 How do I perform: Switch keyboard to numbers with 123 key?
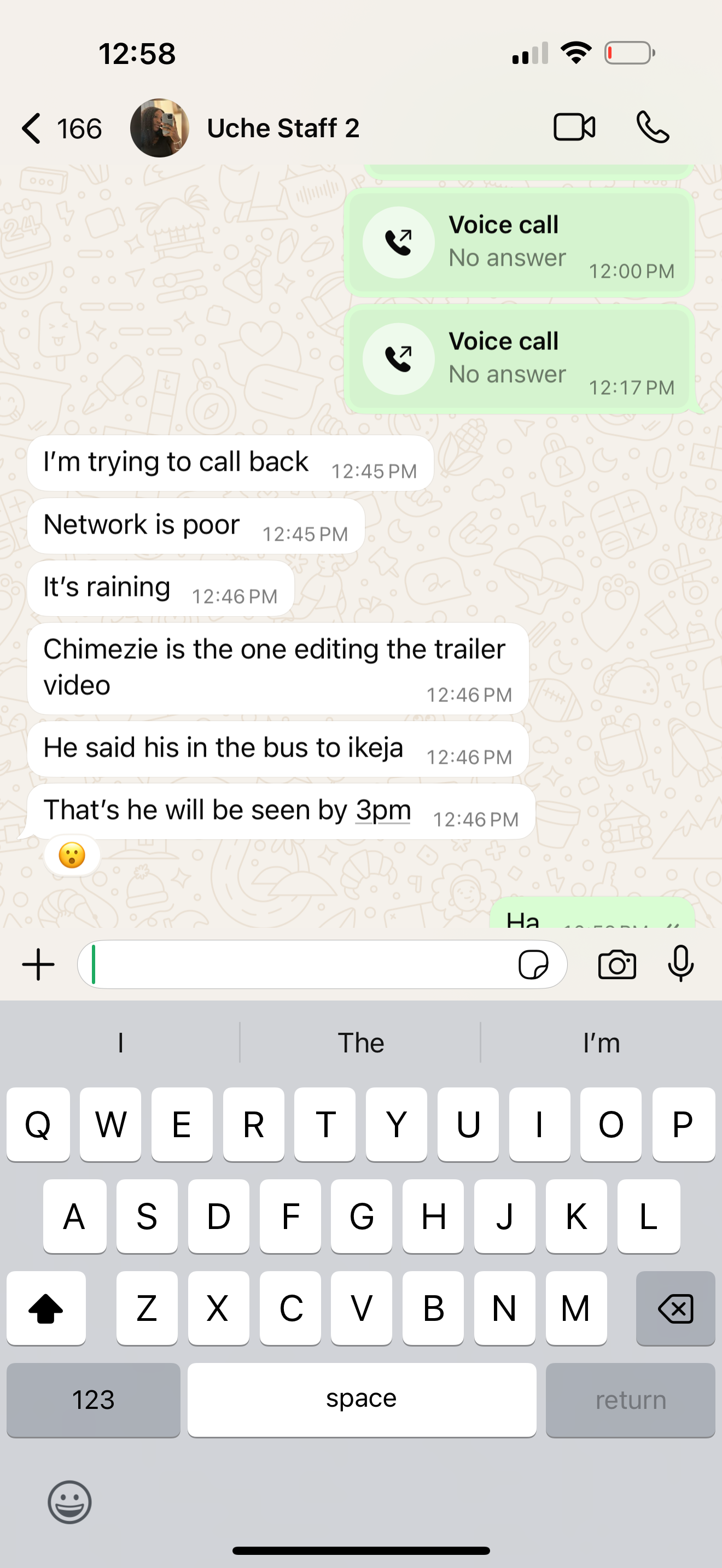click(93, 1400)
